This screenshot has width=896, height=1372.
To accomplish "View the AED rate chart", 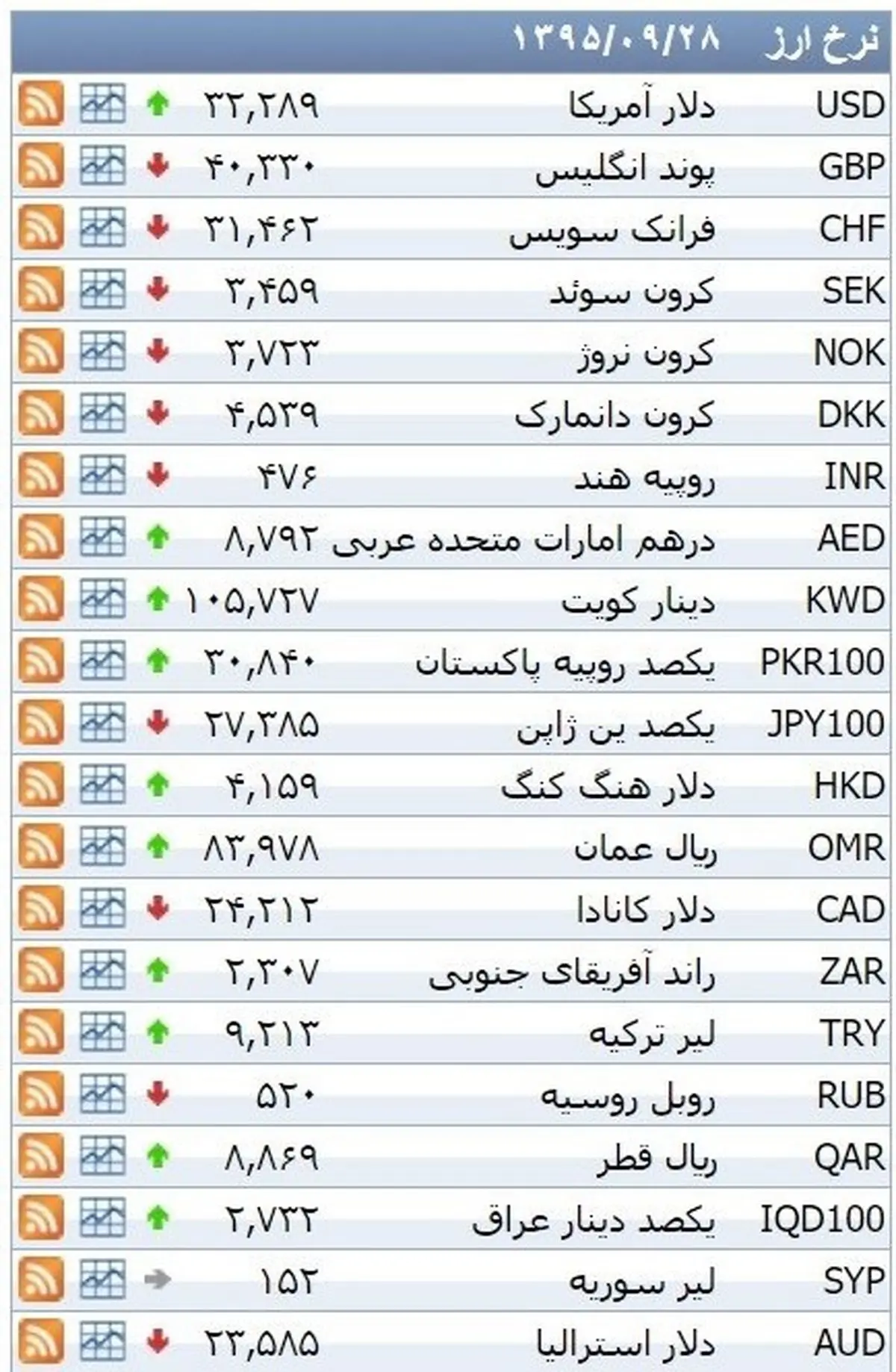I will (102, 537).
